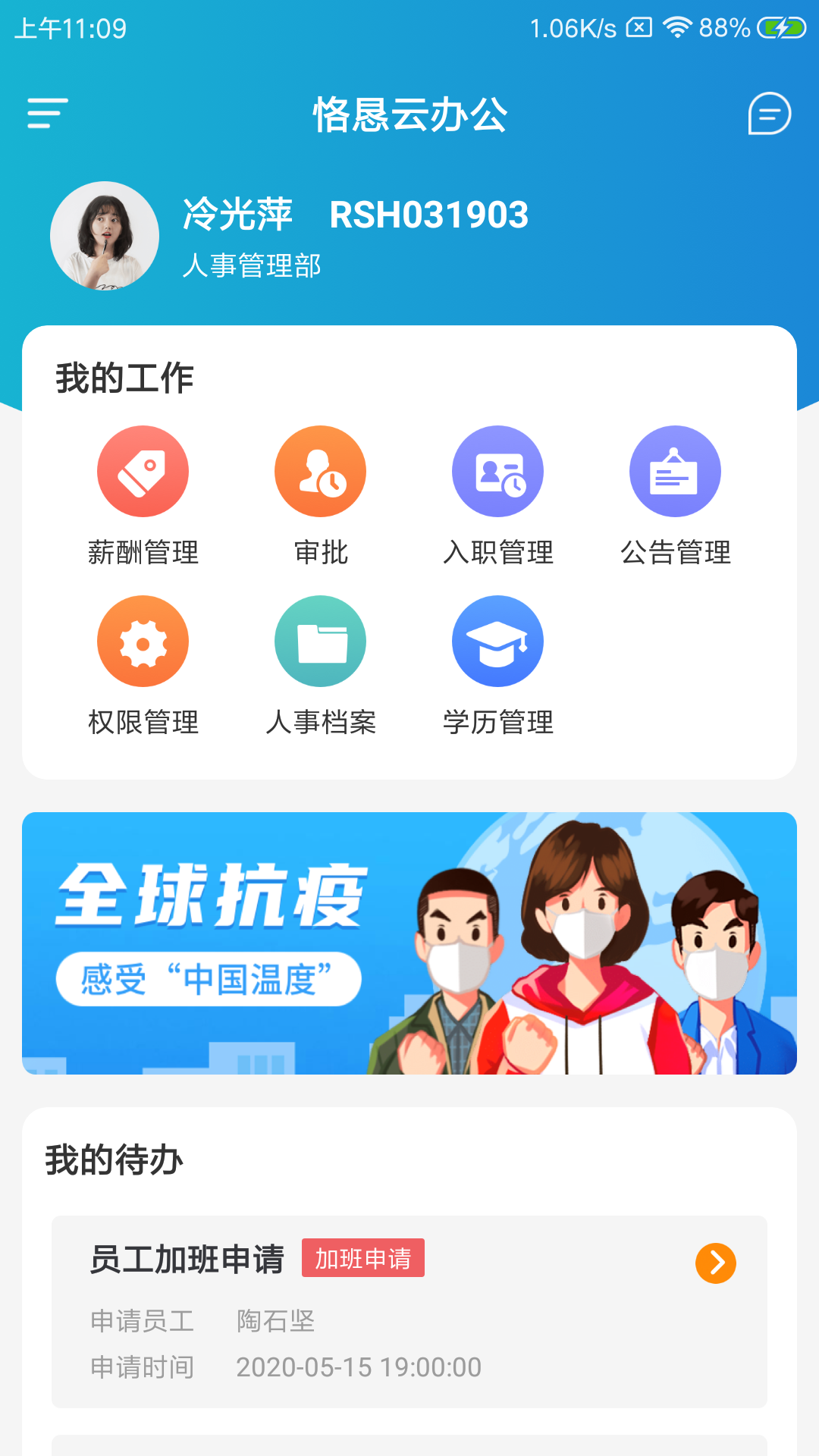Open the 全球抗疫 banner

point(409,943)
